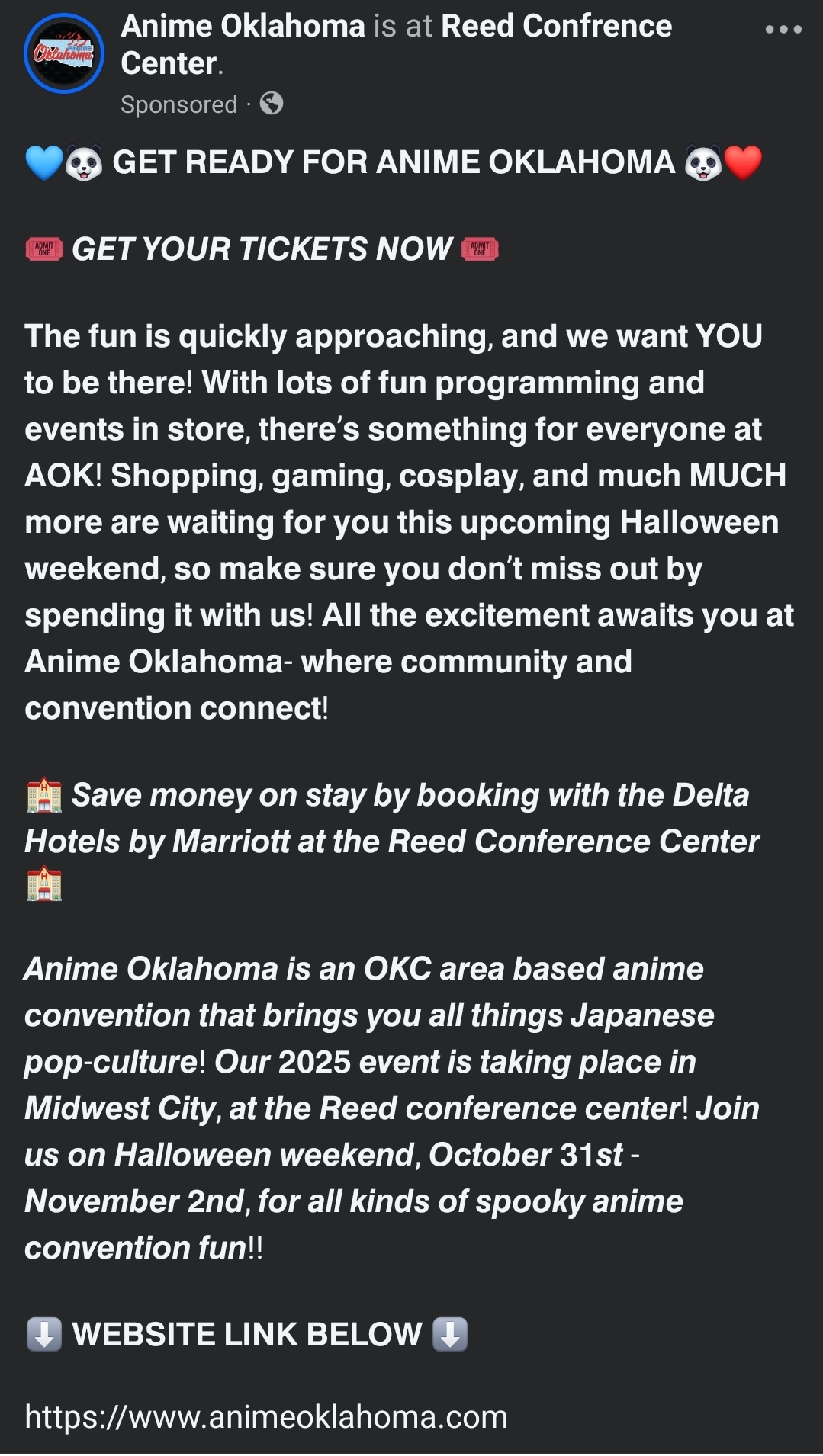Open the Reed Confrence Center location link
Screen dimensions: 823x1456
(x=396, y=45)
